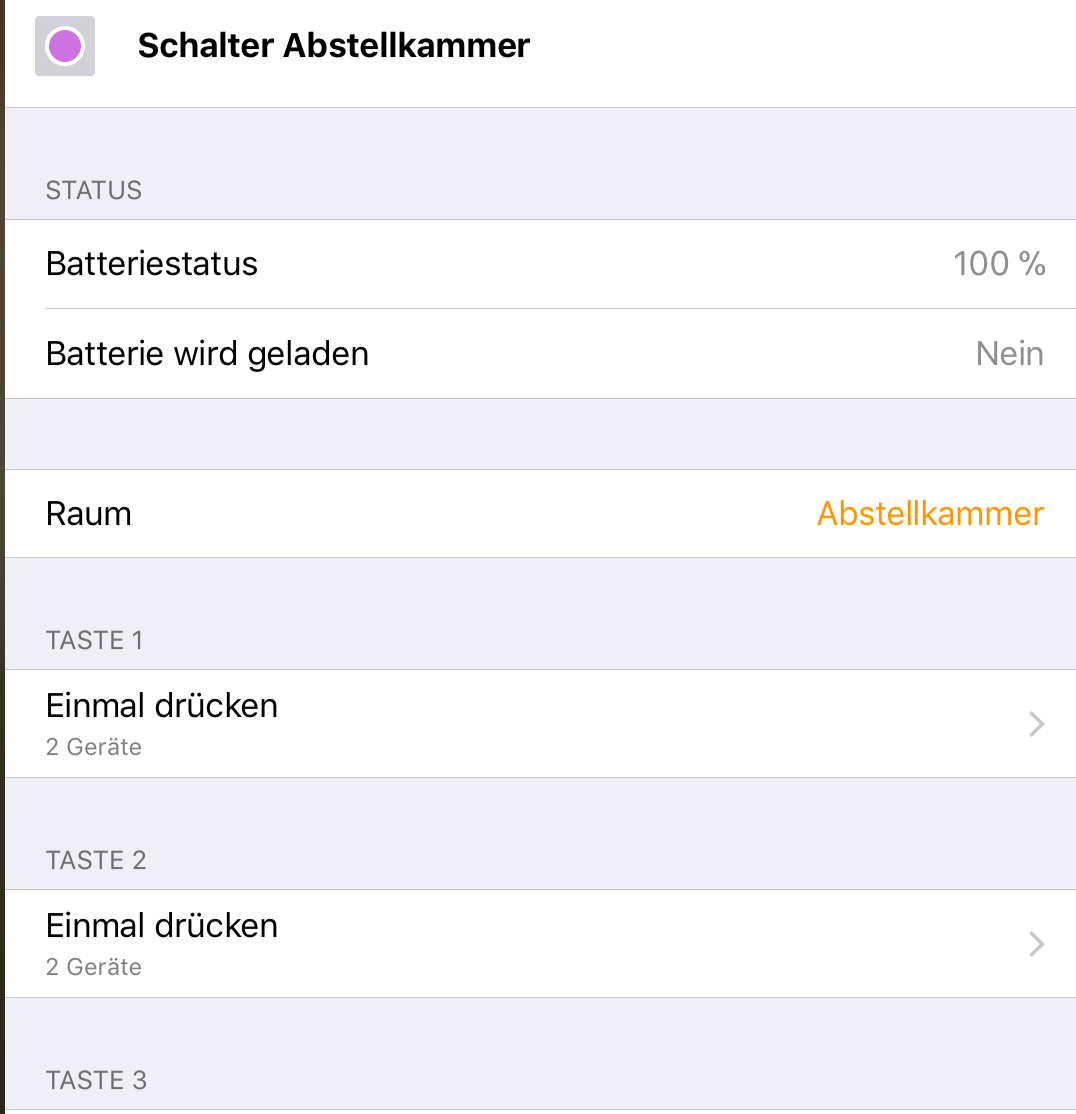Change the room from Abstellkammer

coord(929,514)
